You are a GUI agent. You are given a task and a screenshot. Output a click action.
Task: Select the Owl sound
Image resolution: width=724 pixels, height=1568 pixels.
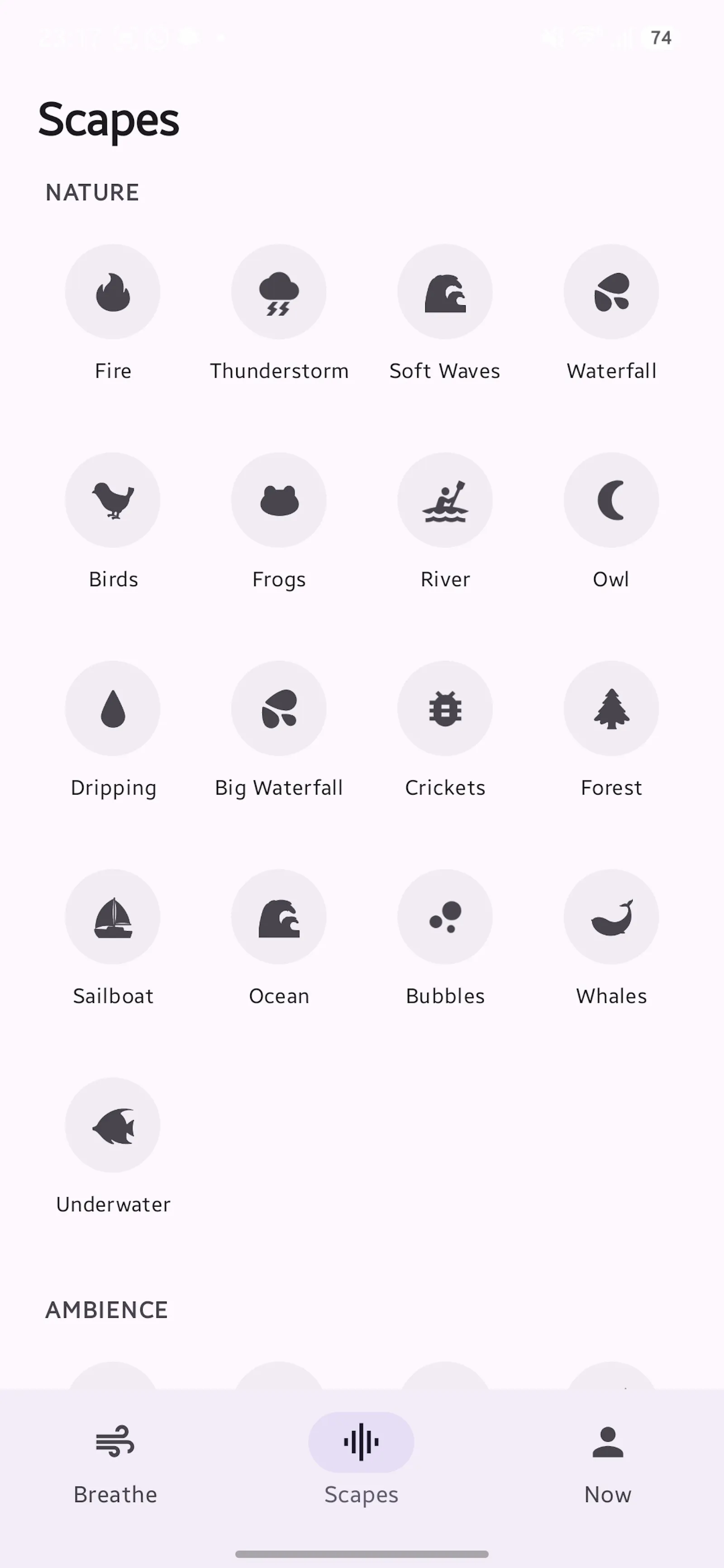pos(611,500)
